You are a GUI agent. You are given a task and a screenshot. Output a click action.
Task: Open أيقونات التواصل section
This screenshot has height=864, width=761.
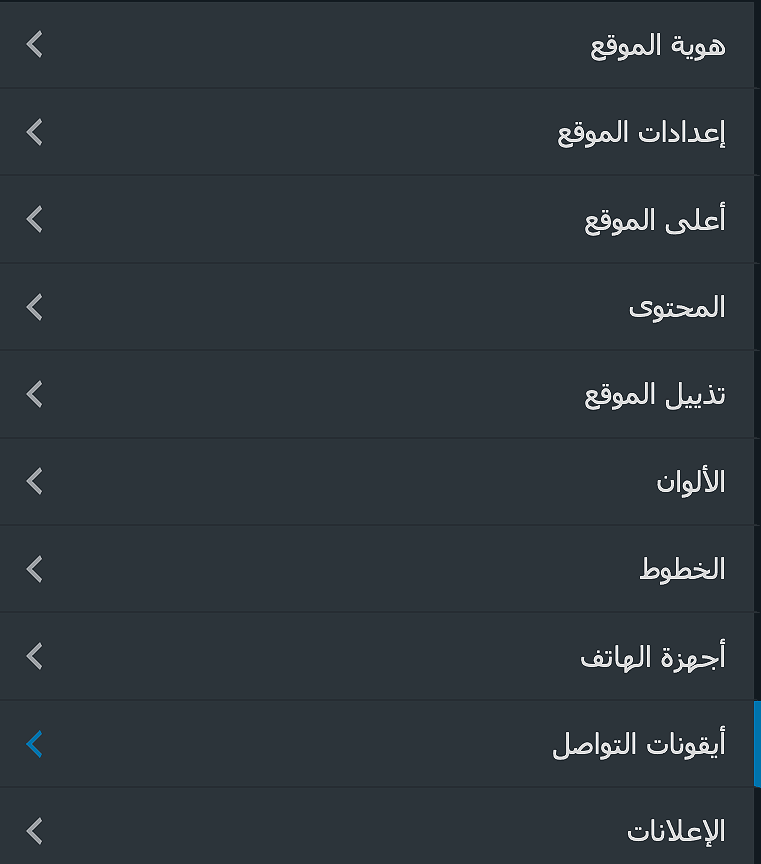(638, 744)
